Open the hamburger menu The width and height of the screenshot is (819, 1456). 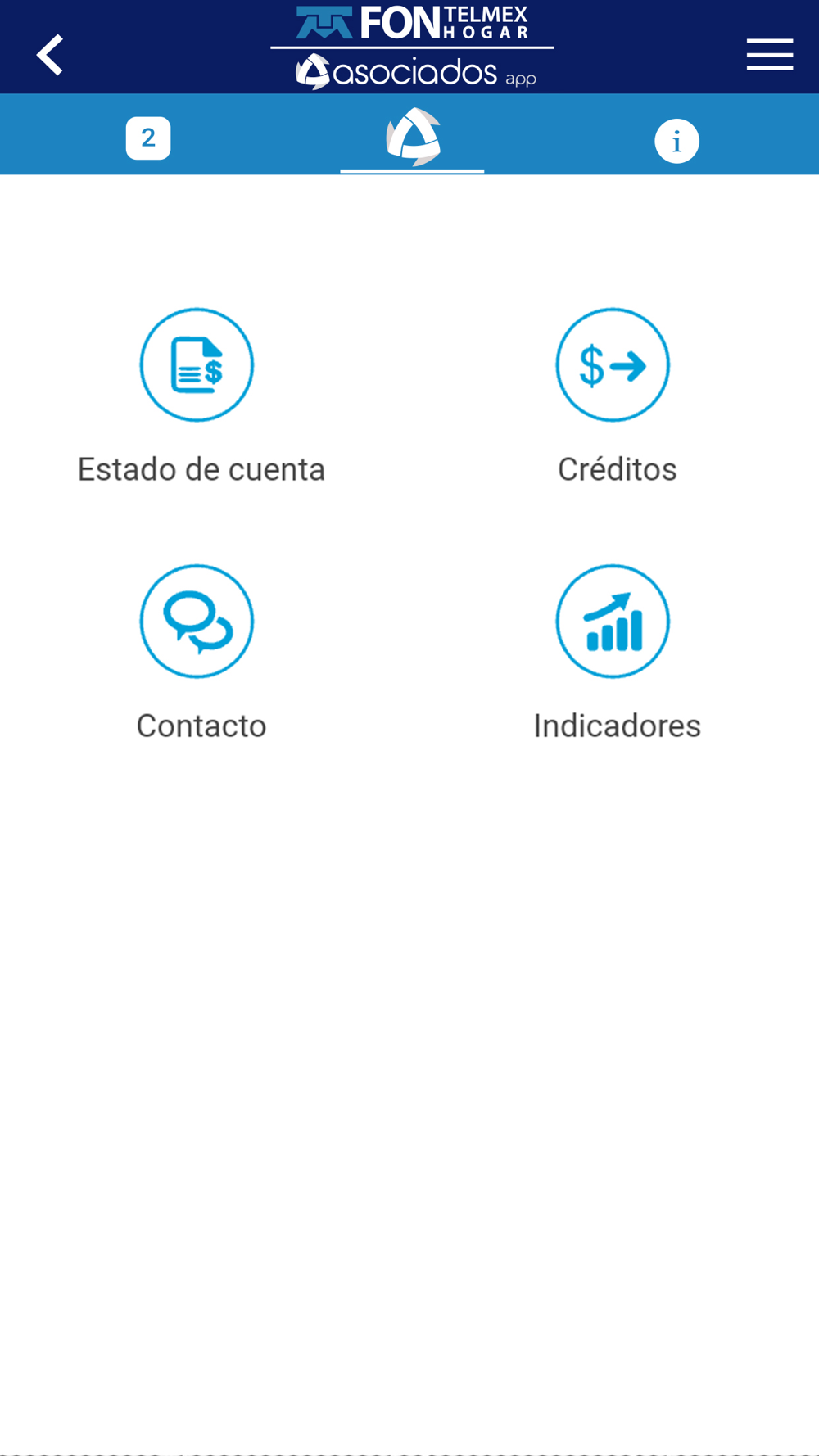(x=769, y=55)
